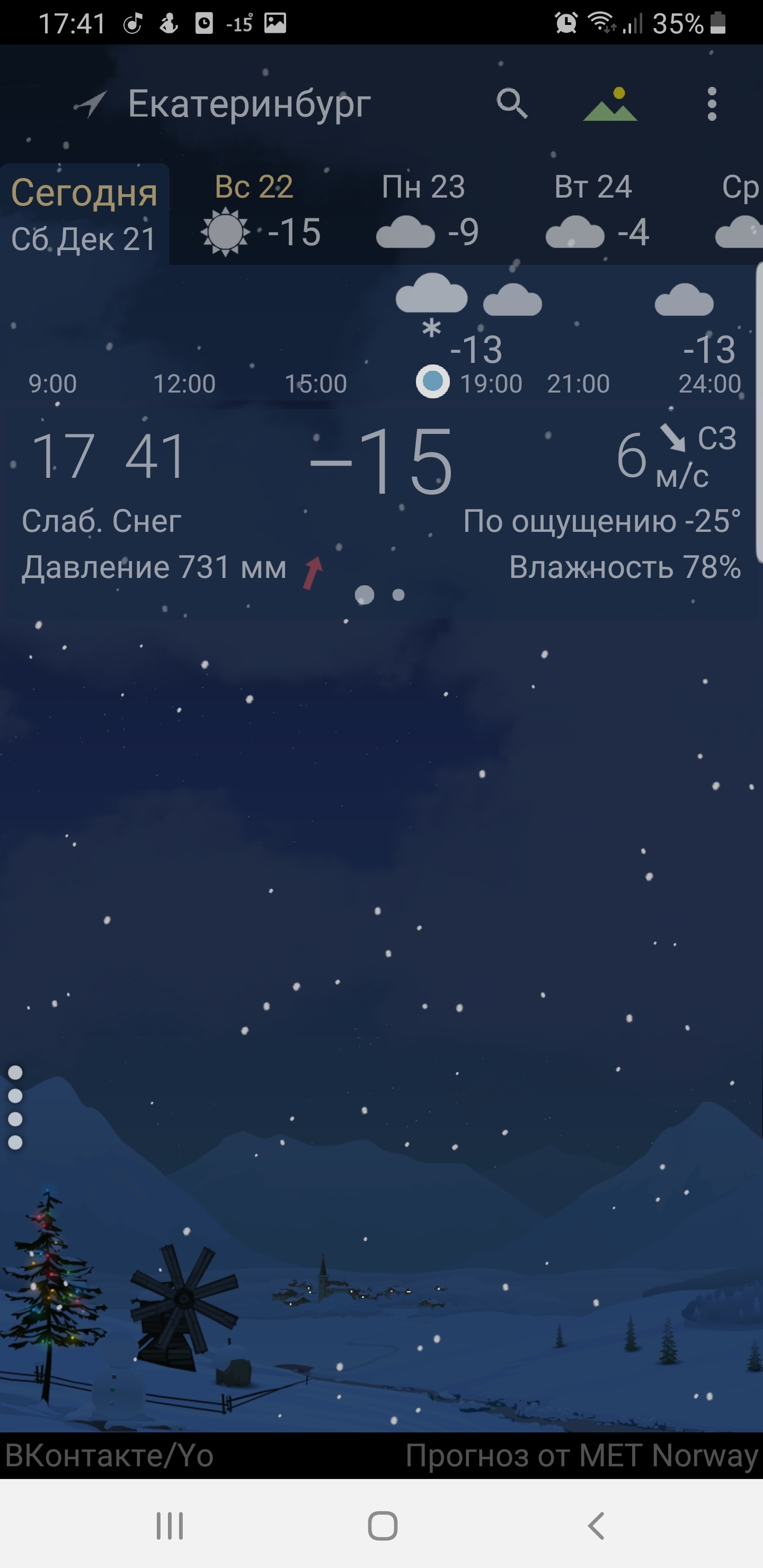
Task: Jump to 24:00 on the timeline
Action: [x=709, y=384]
